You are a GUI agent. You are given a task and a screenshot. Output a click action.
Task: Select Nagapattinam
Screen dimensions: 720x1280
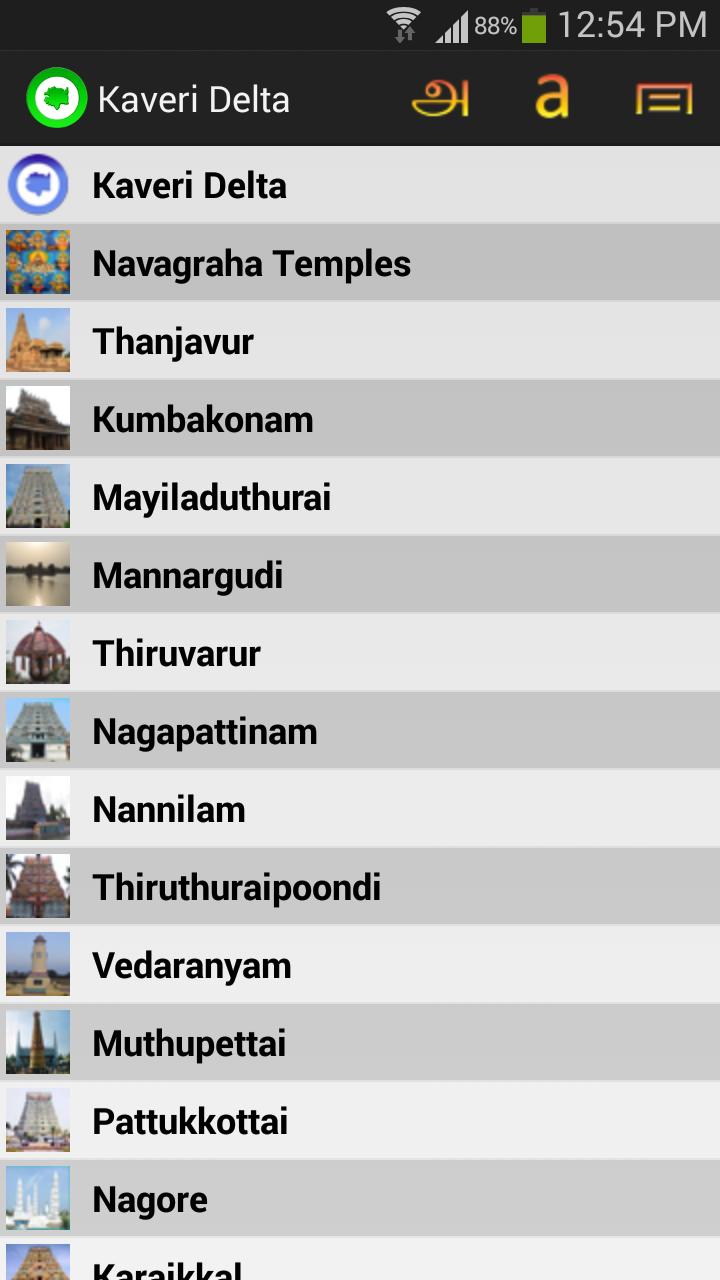click(360, 731)
